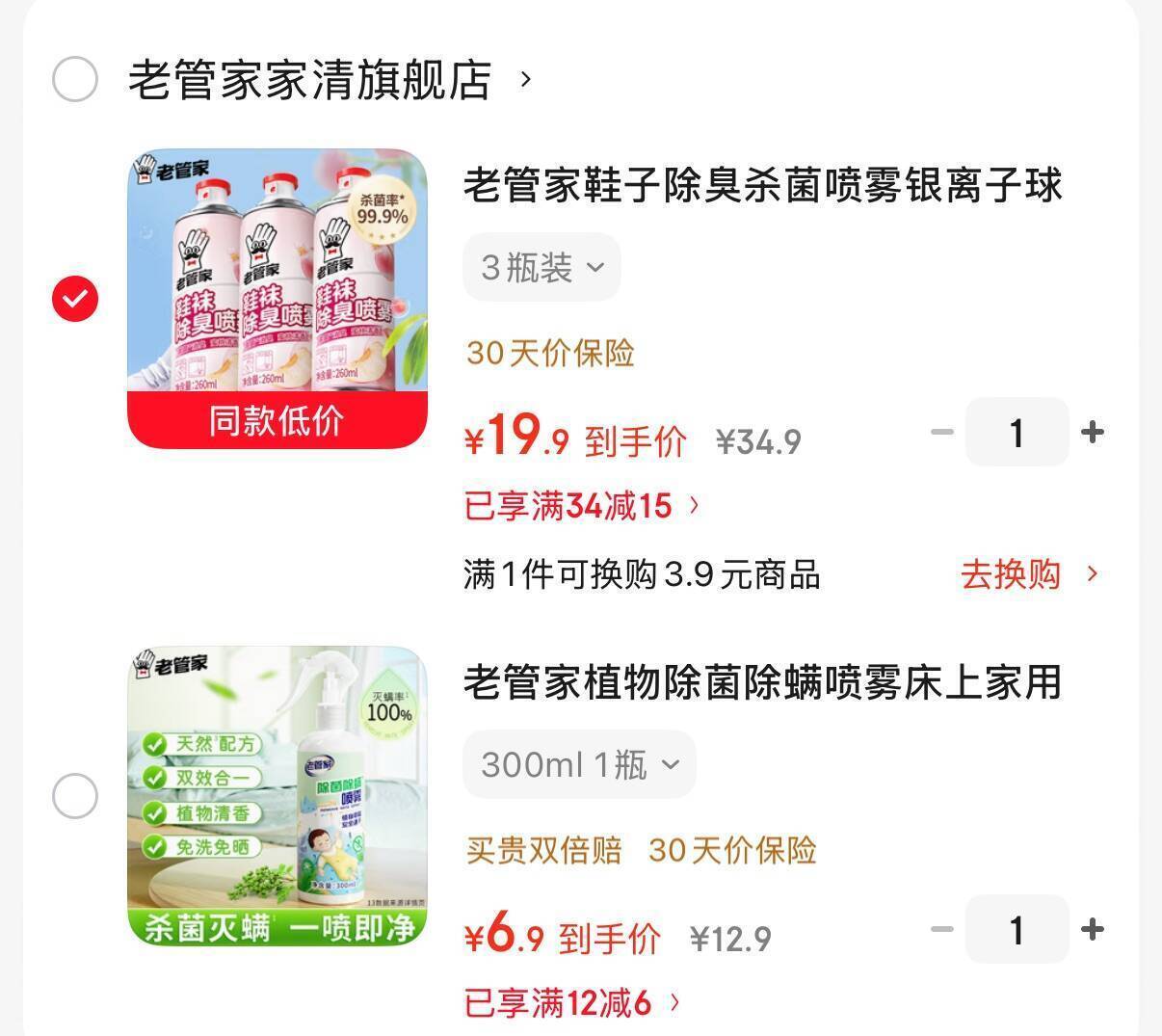Open 老管家植物除菌除螨喷雾 product title
The width and height of the screenshot is (1162, 1036).
pos(763,682)
